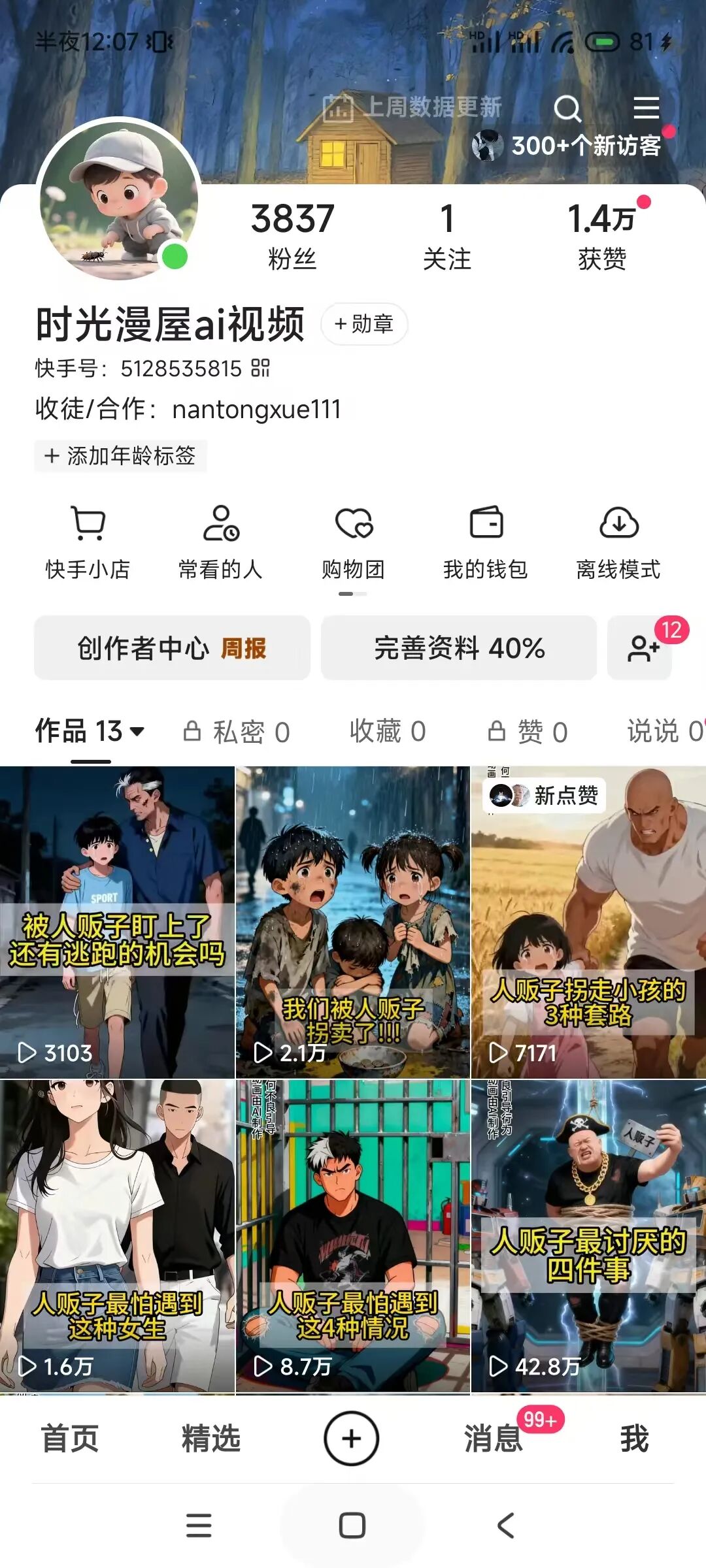Open 我的钱包 wallet
Screen dimensions: 706x1568
click(486, 542)
